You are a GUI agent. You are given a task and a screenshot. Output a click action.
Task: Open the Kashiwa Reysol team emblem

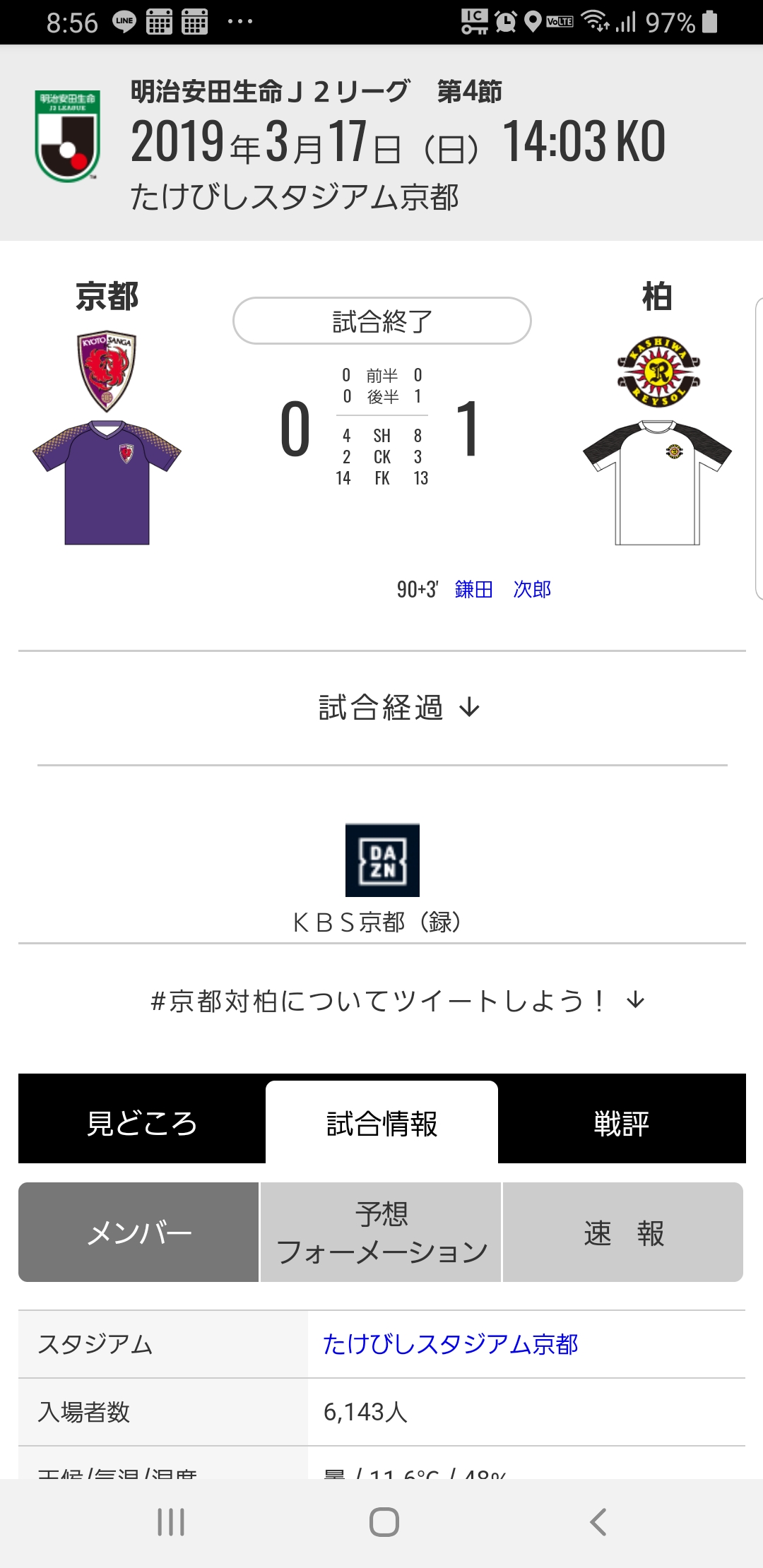pyautogui.click(x=658, y=372)
